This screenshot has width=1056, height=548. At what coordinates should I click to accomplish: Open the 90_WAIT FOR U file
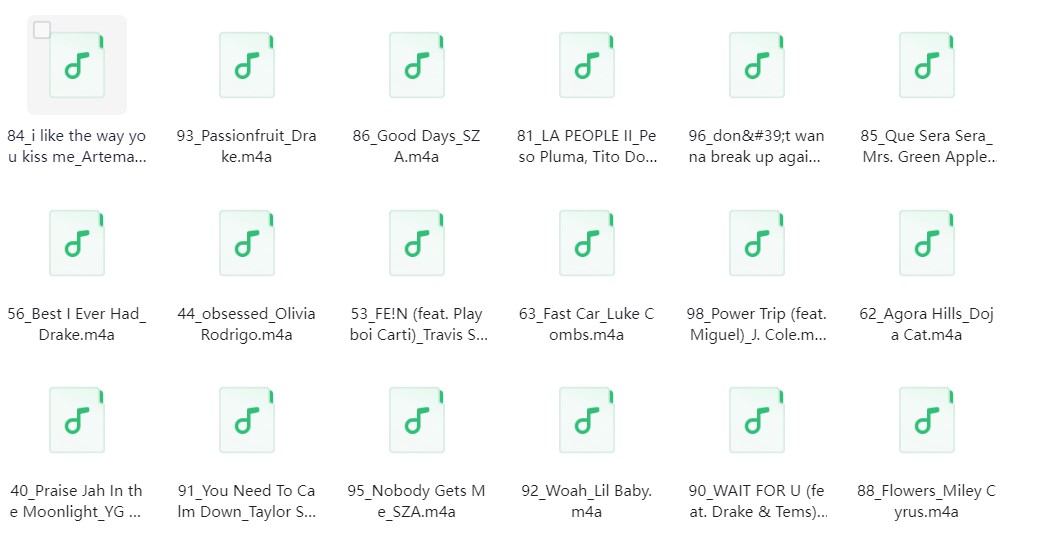pyautogui.click(x=757, y=420)
